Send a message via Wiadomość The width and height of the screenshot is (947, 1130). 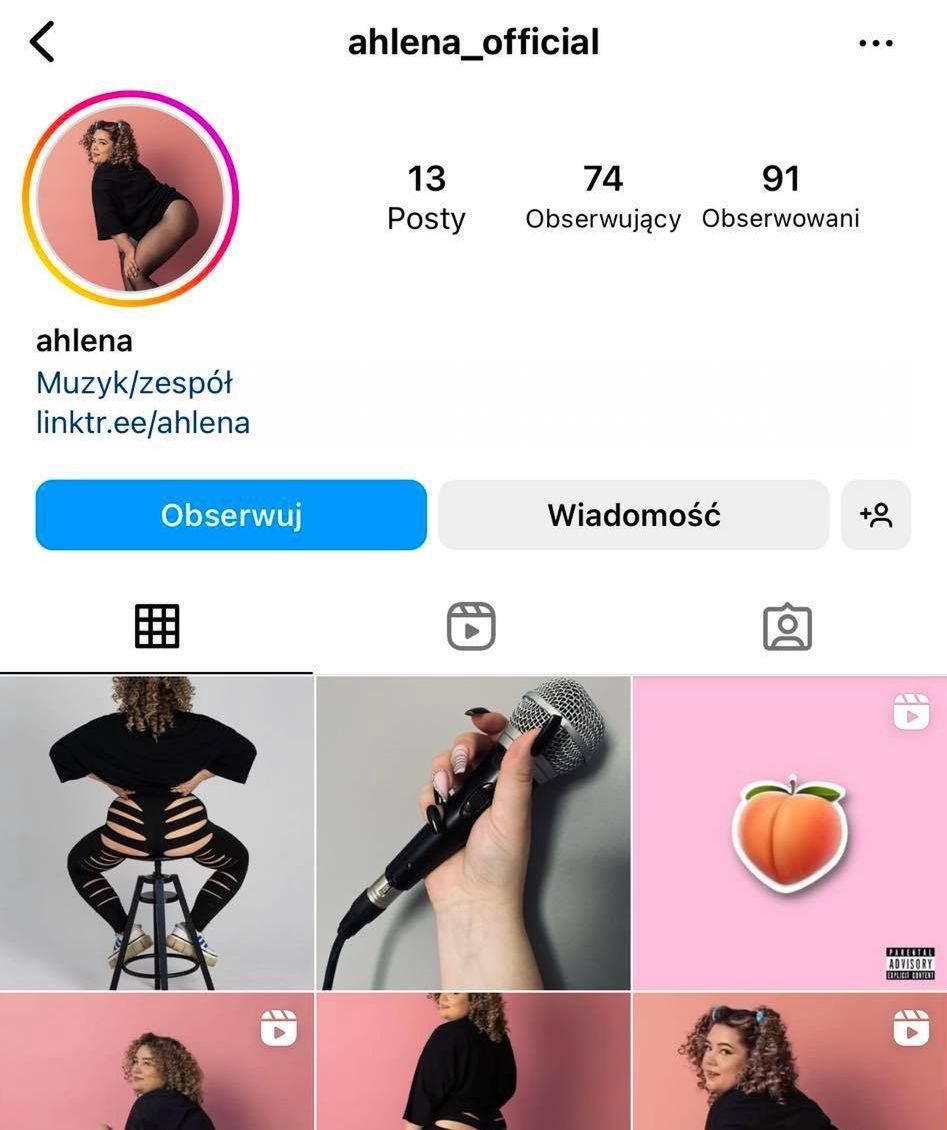[633, 515]
